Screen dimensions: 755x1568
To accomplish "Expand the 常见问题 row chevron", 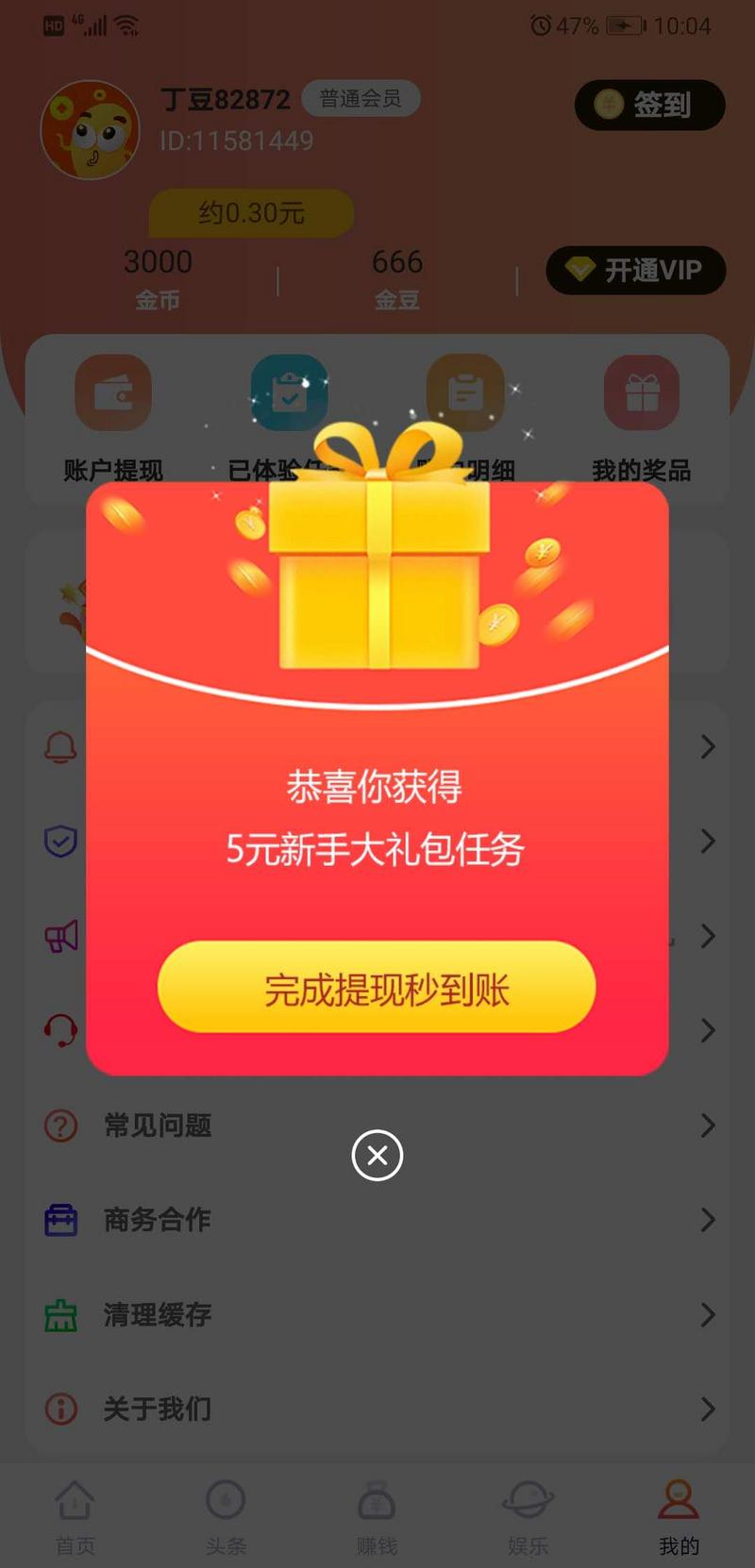I will point(710,1125).
